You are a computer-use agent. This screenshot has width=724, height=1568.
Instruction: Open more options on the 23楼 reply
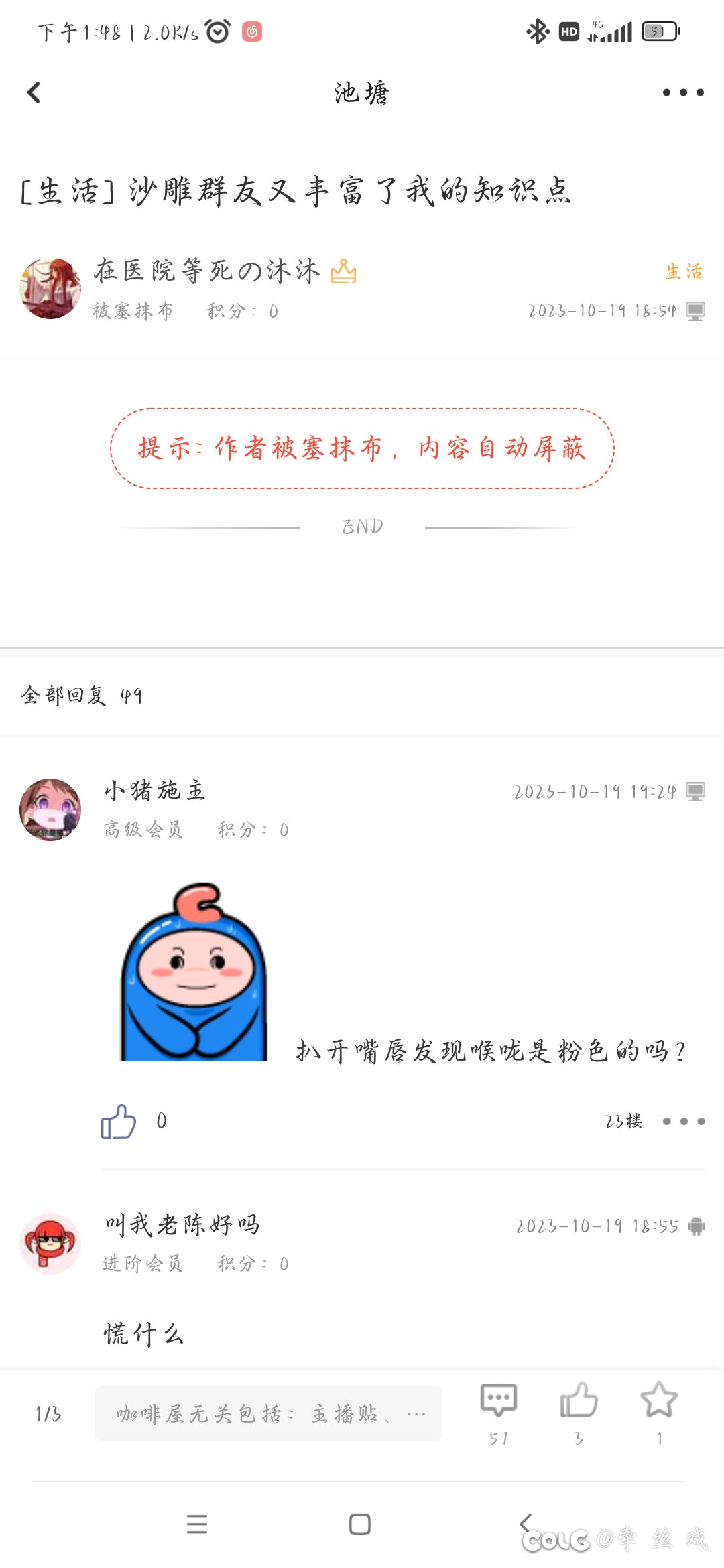[683, 1121]
